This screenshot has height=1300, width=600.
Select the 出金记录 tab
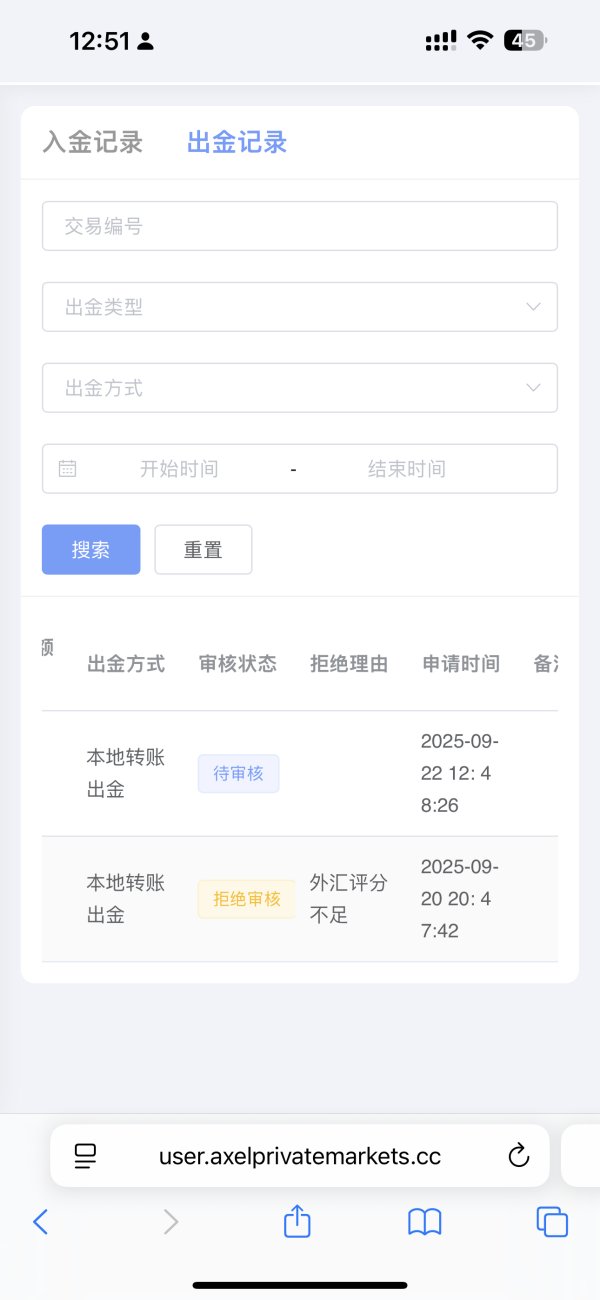pyautogui.click(x=237, y=142)
